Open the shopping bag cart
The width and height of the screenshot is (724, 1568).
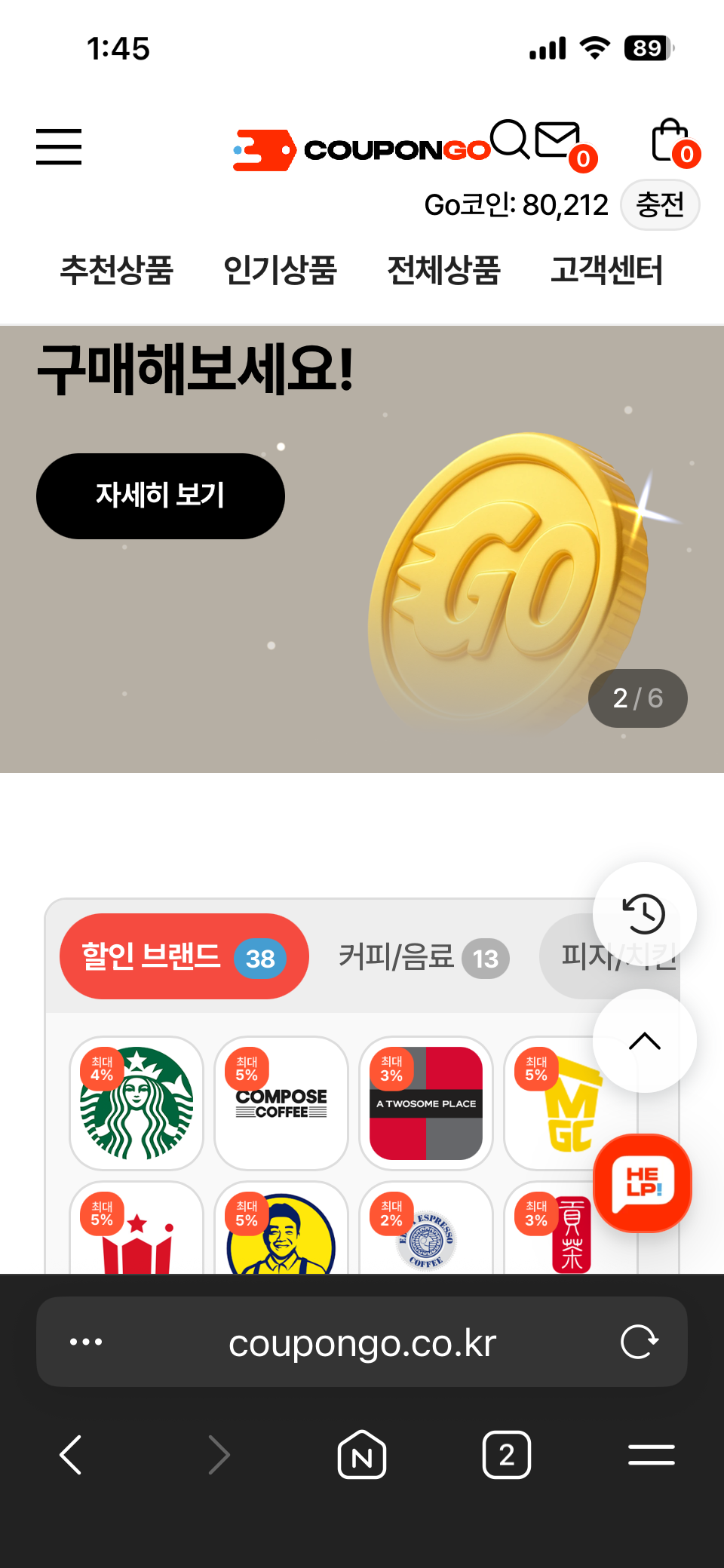[x=670, y=140]
